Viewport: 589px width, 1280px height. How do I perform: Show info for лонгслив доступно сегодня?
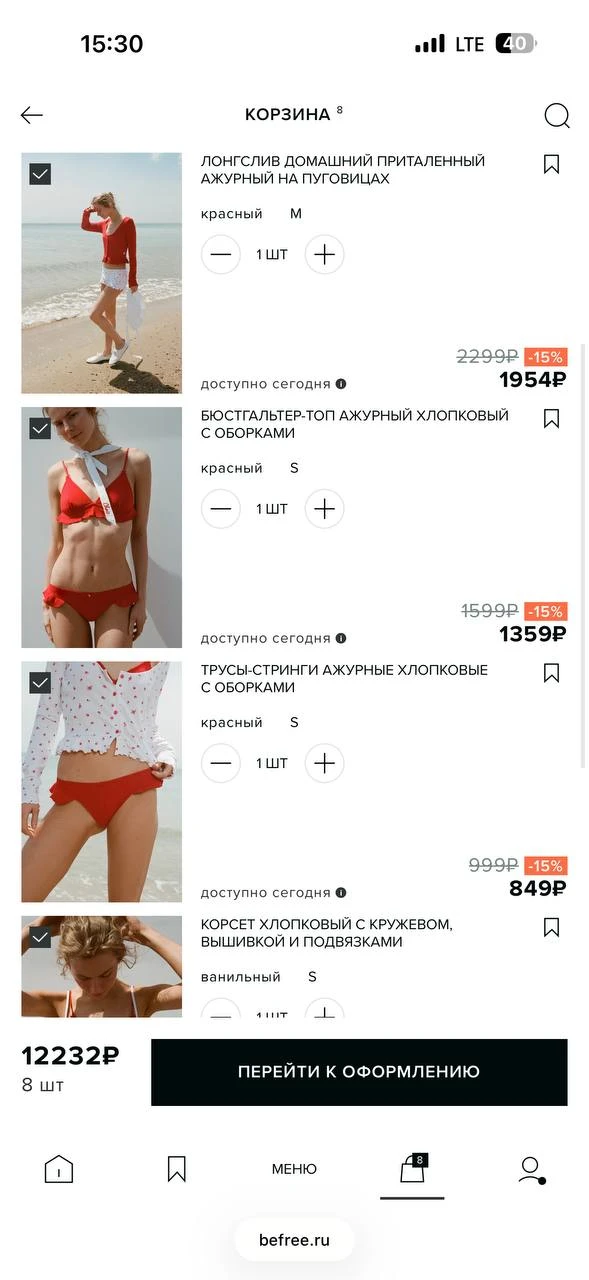pos(341,384)
